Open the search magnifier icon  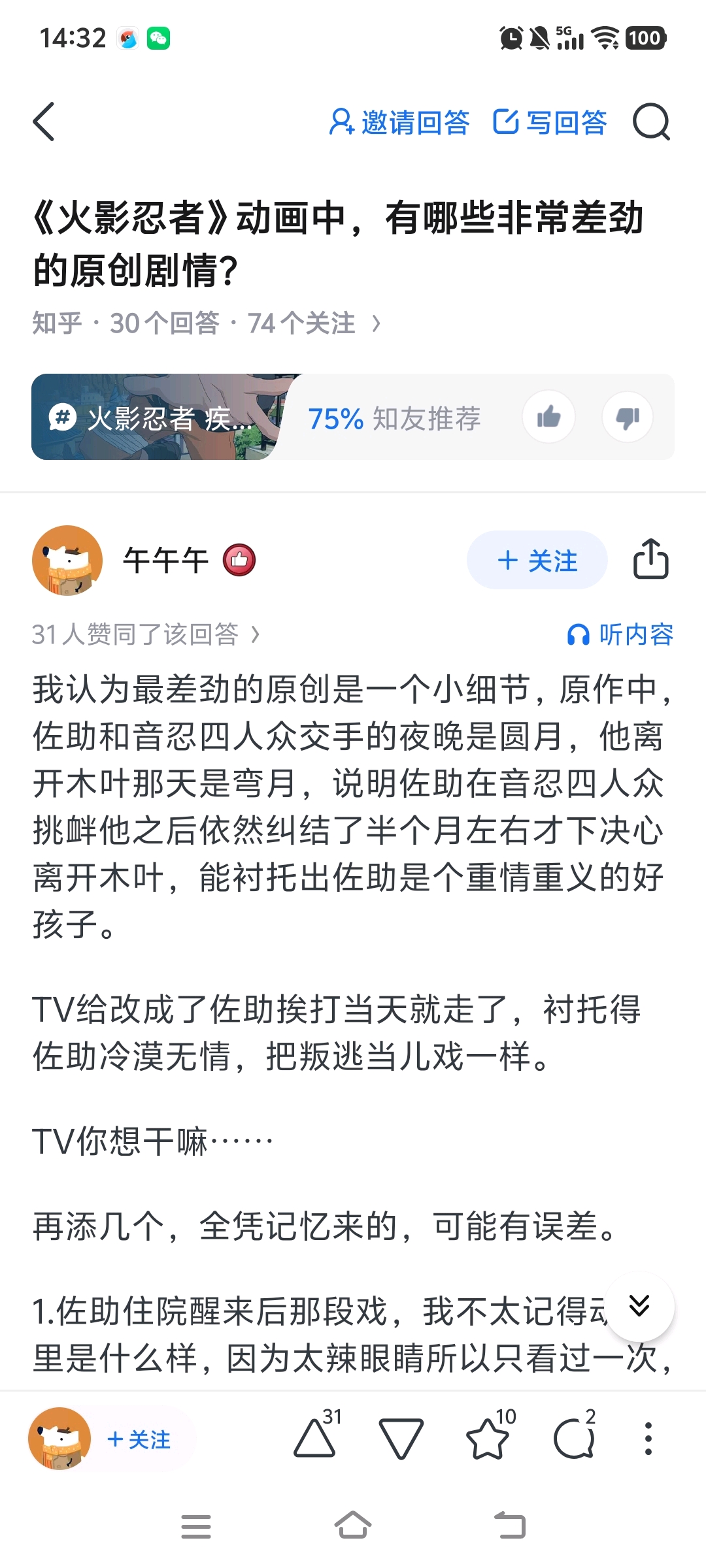(651, 122)
